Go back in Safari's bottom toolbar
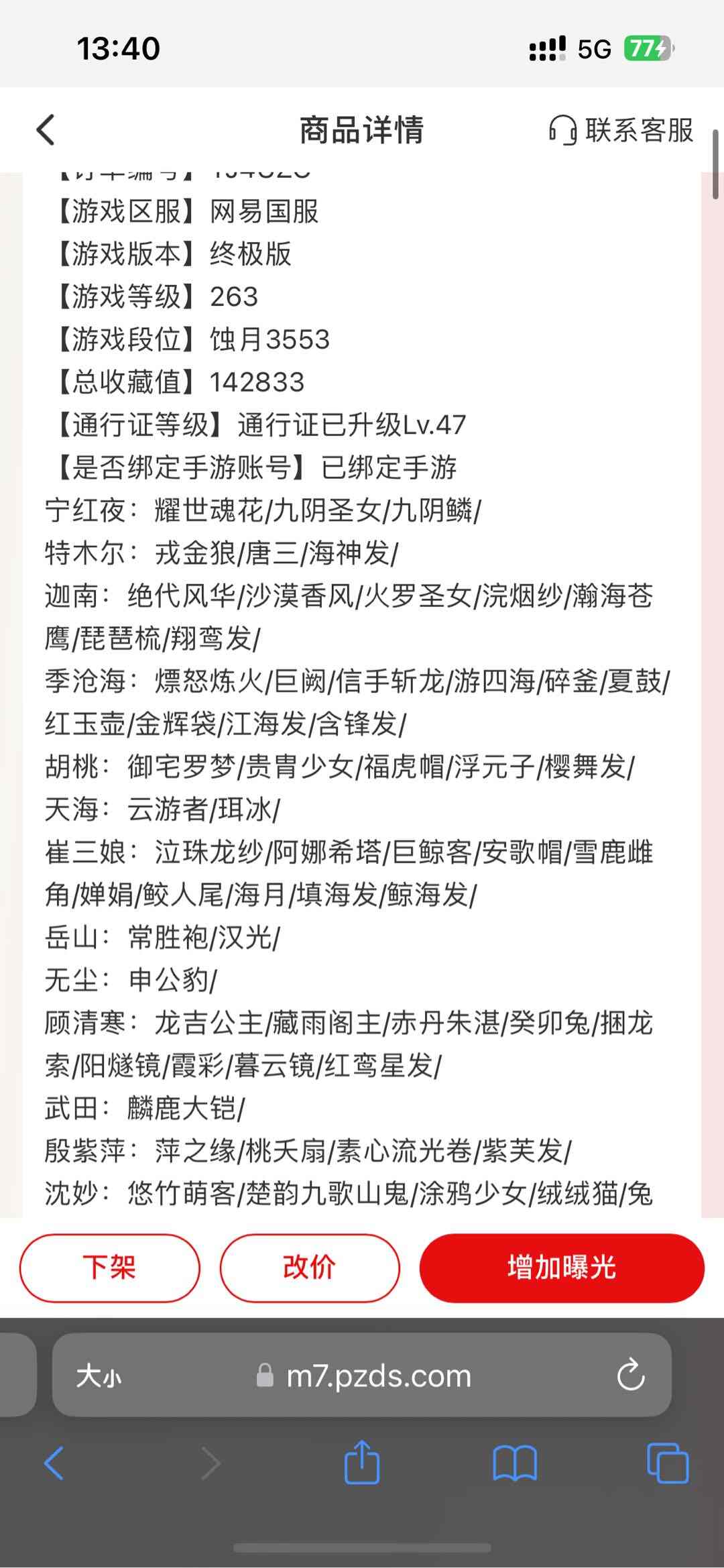Viewport: 724px width, 1568px height. (x=54, y=1463)
